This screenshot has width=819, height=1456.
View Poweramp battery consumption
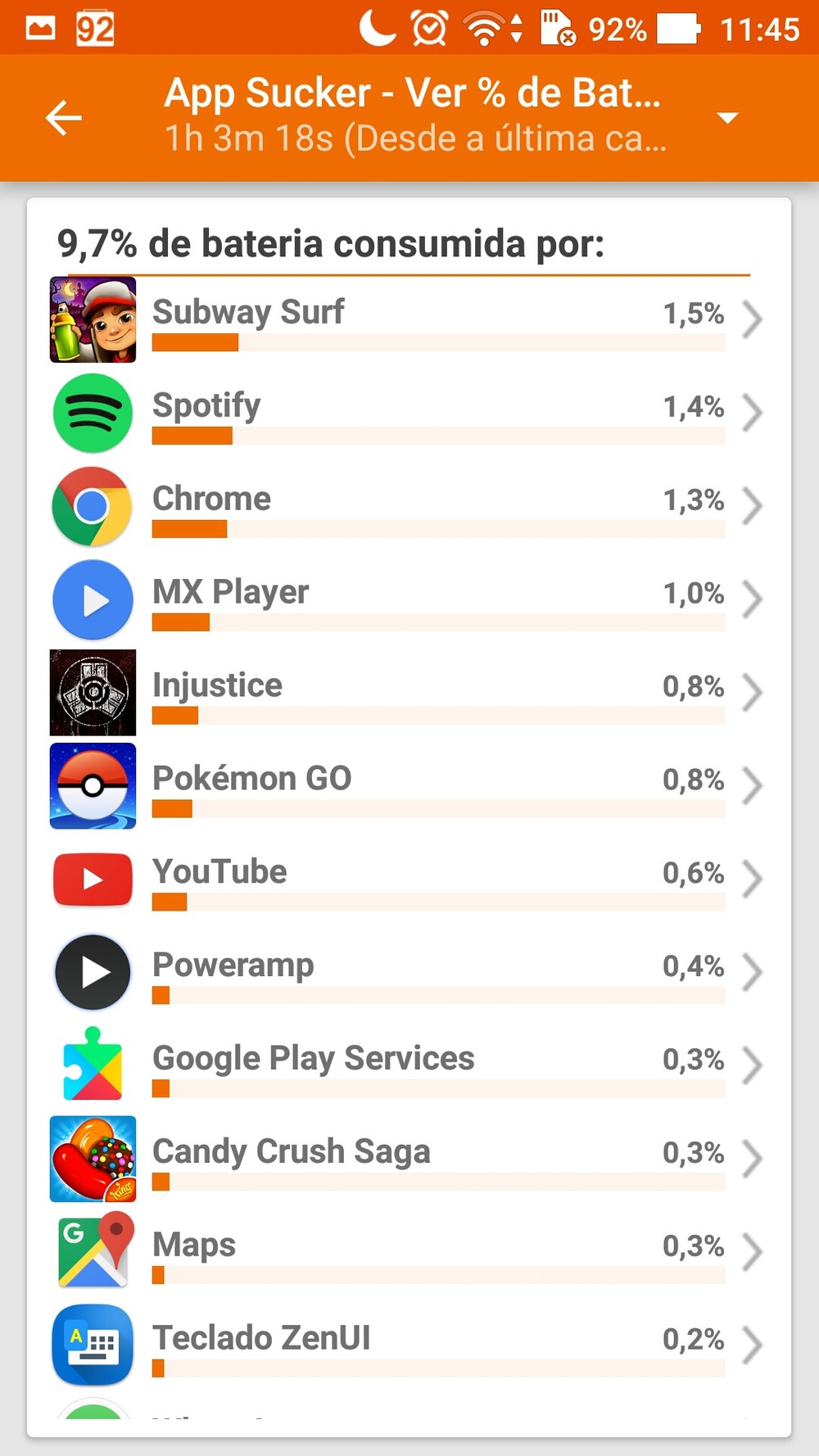point(409,973)
